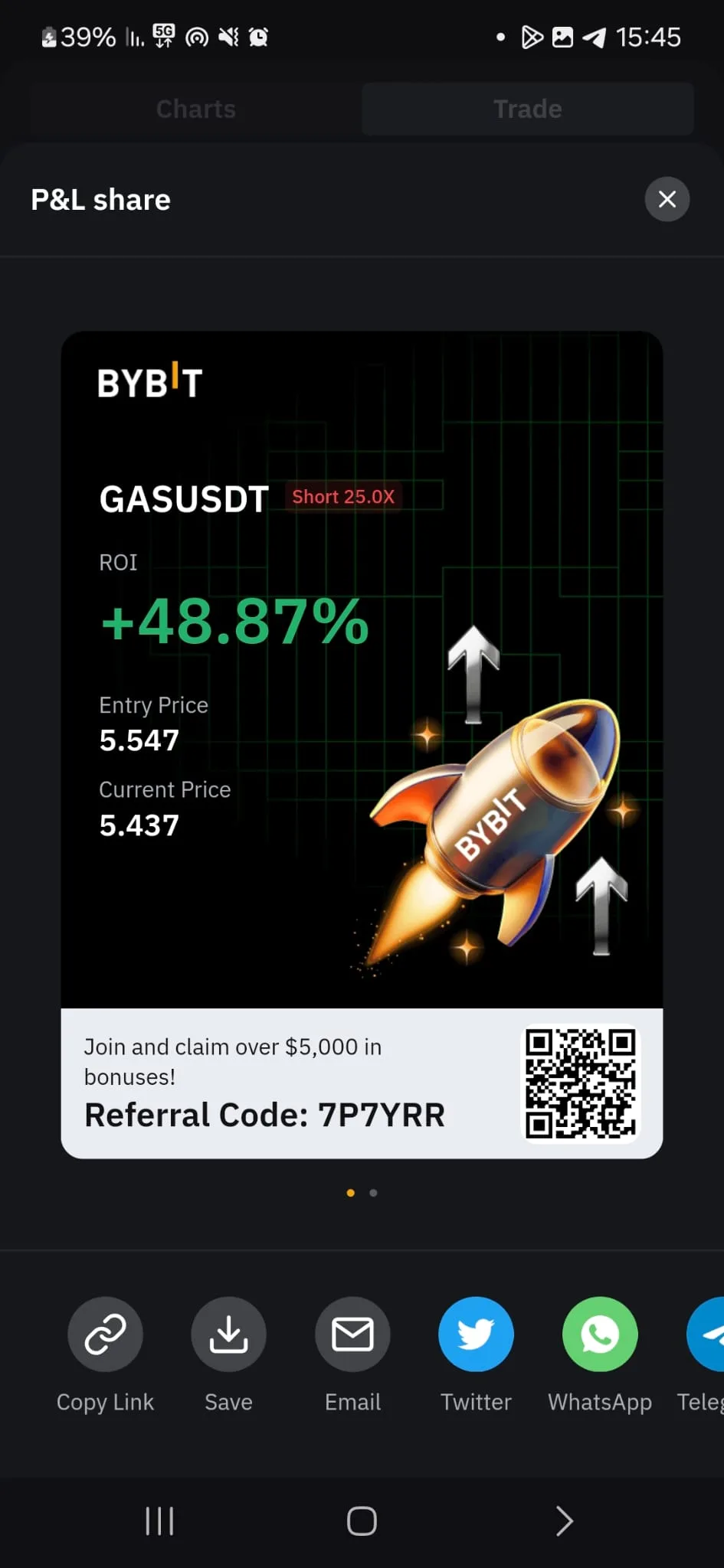The width and height of the screenshot is (724, 1568).
Task: Go to the system home screen
Action: click(x=362, y=1521)
